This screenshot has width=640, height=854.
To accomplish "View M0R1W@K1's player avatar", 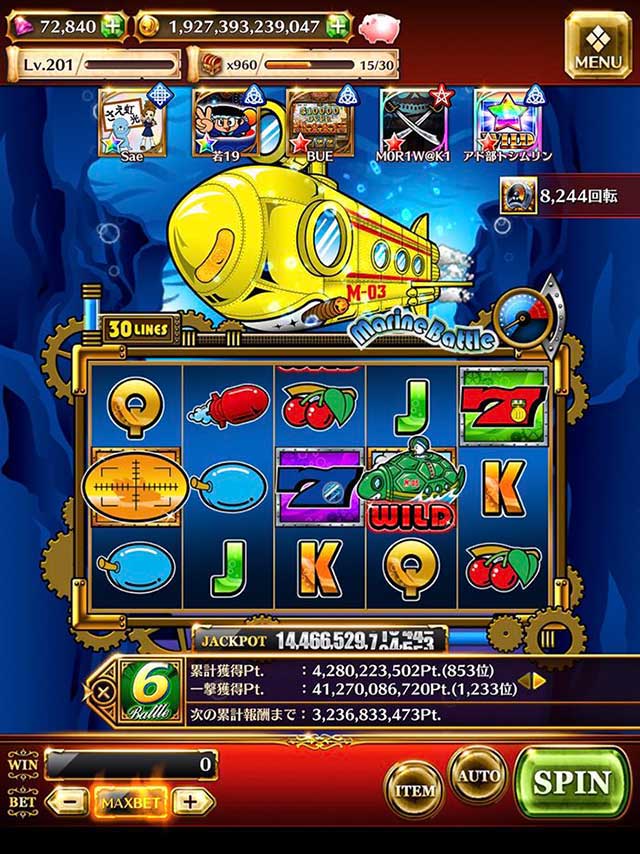I will 414,120.
